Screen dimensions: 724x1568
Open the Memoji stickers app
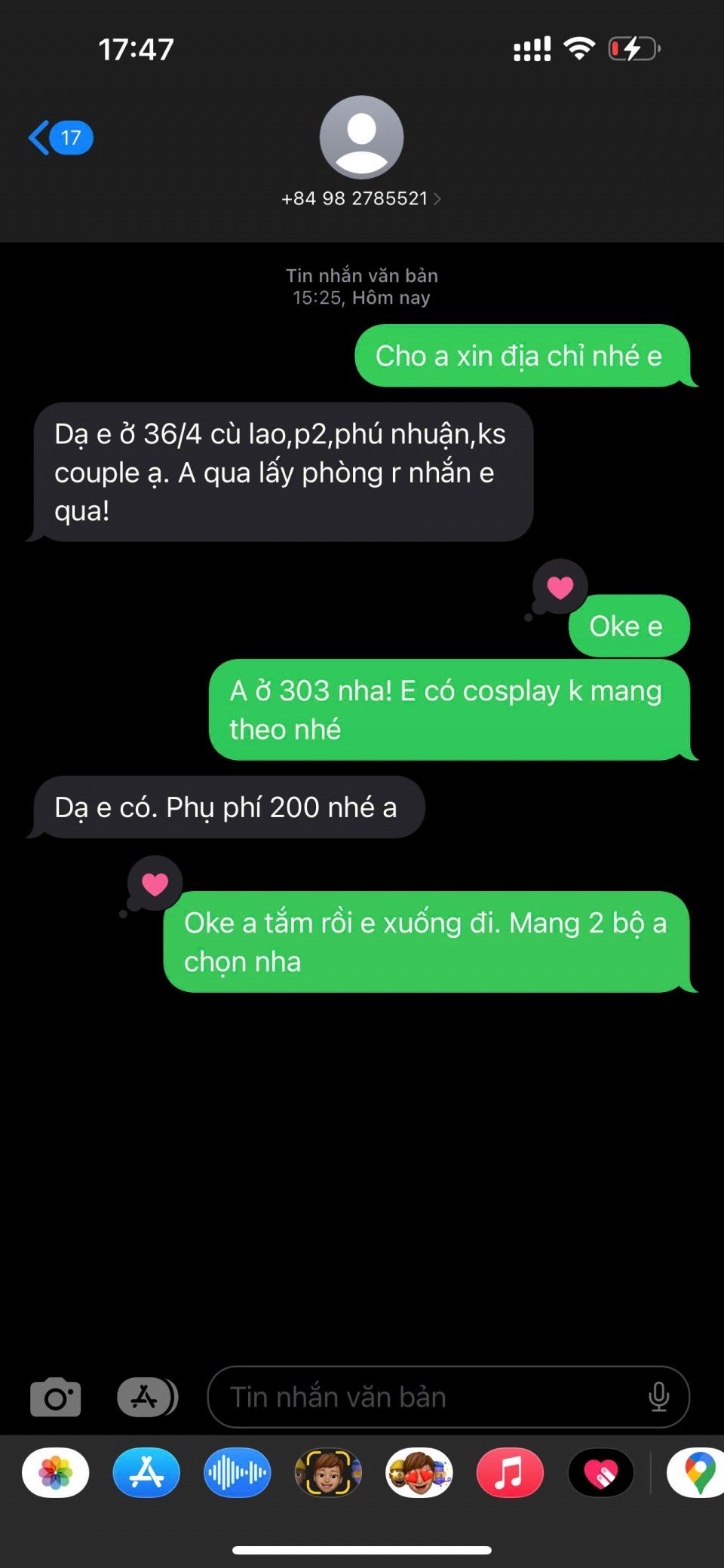click(419, 1472)
